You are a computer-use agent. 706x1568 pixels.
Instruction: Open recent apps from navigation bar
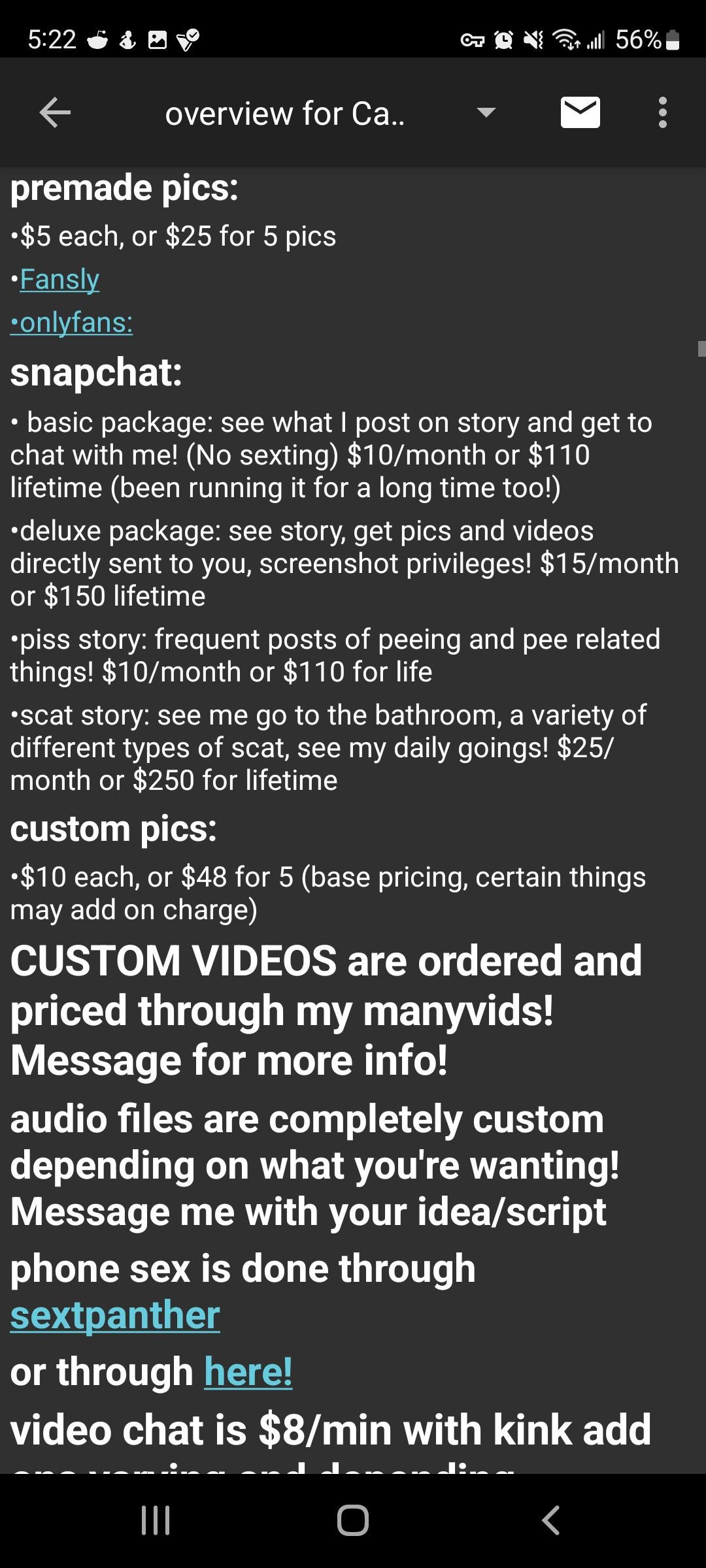pyautogui.click(x=156, y=1520)
